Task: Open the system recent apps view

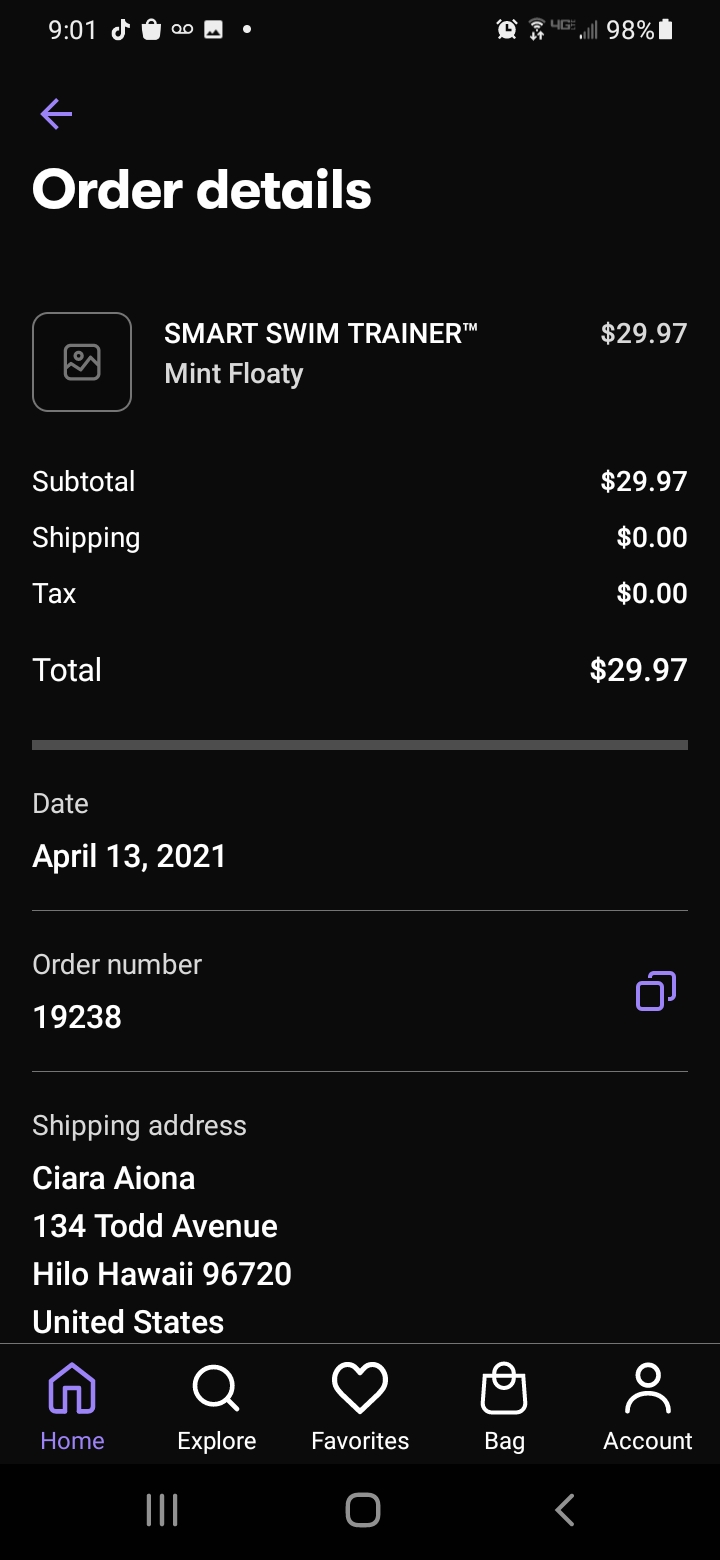Action: pos(162,1510)
